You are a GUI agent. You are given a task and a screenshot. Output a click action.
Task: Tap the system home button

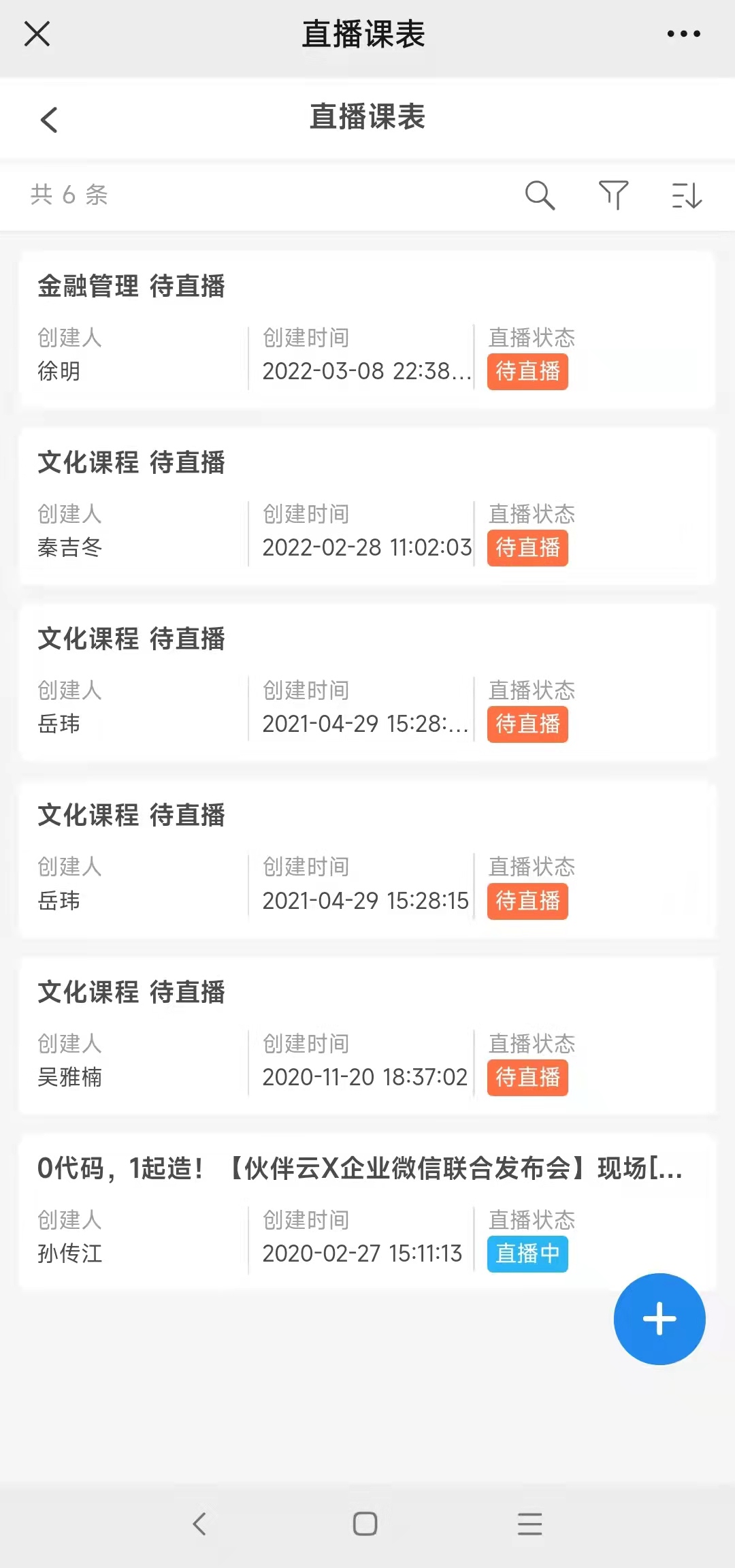click(365, 1524)
